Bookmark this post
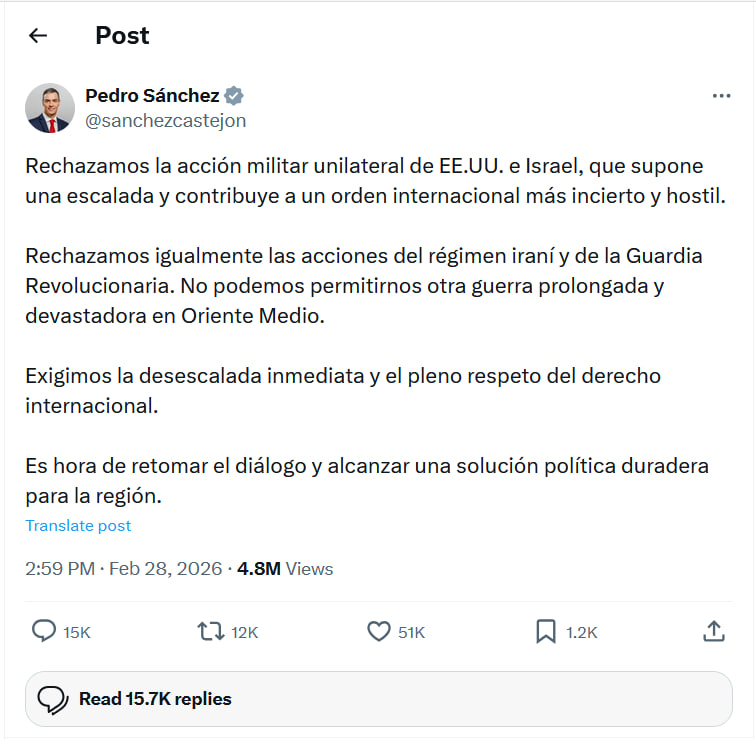 [x=546, y=631]
